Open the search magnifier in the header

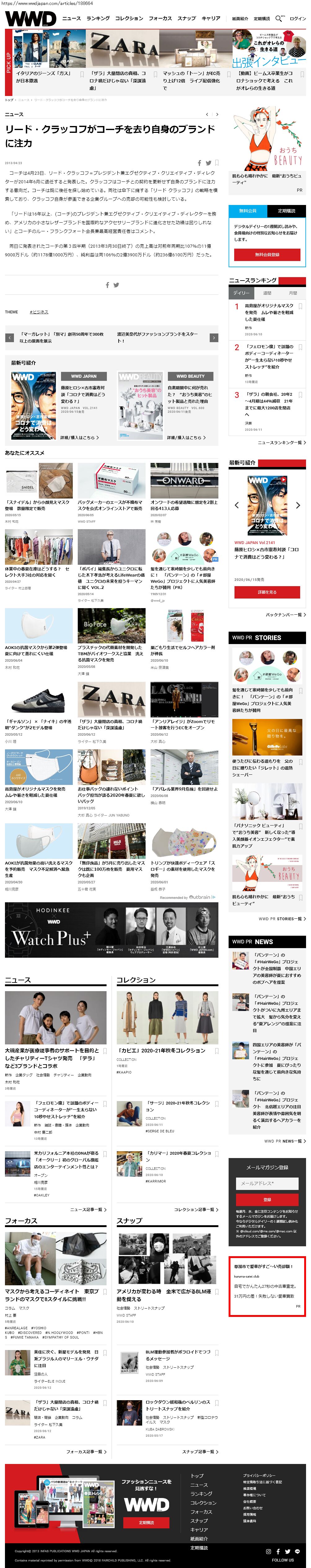(x=278, y=19)
